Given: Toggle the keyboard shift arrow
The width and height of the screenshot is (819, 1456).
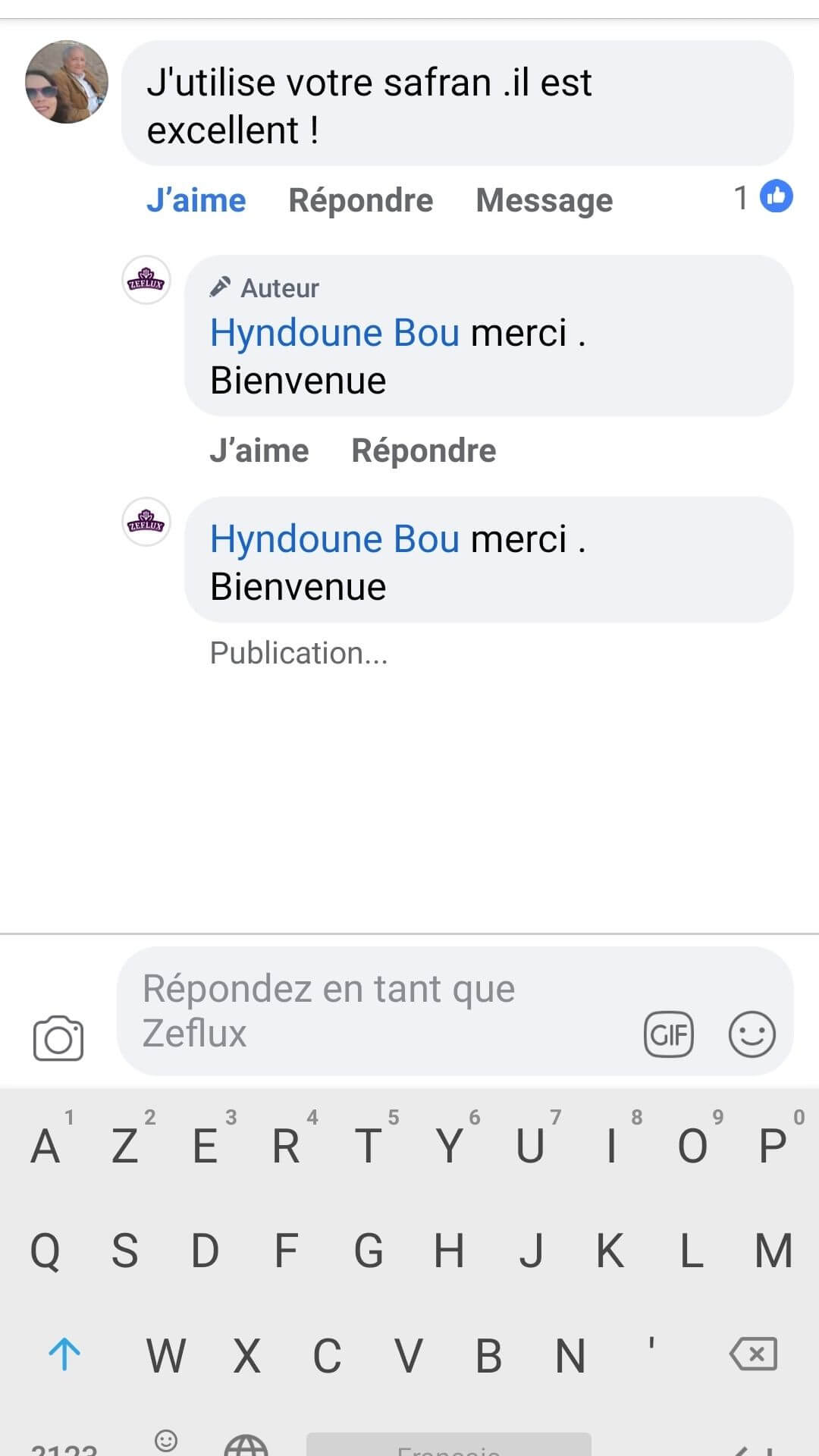Looking at the screenshot, I should point(64,1354).
